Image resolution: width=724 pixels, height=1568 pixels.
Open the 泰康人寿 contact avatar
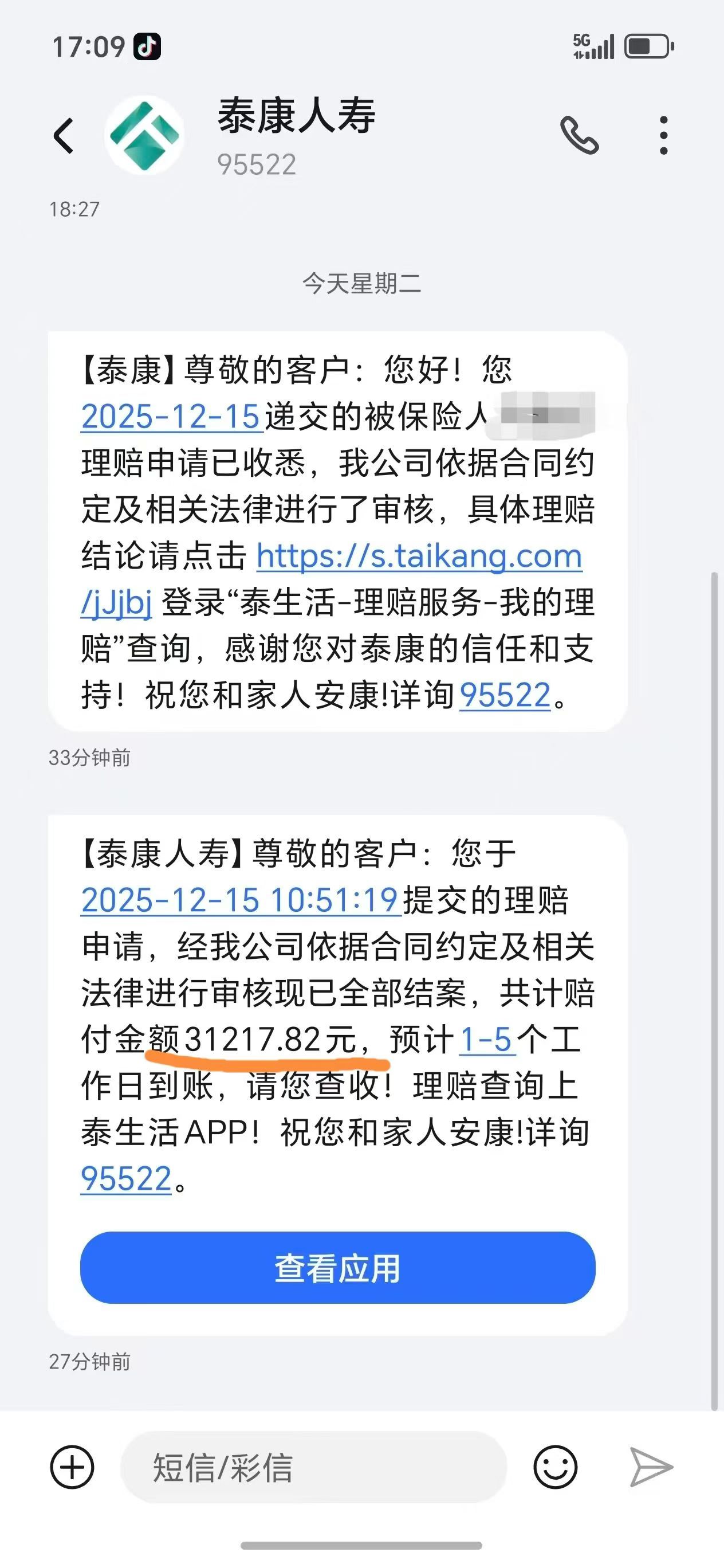click(x=144, y=135)
